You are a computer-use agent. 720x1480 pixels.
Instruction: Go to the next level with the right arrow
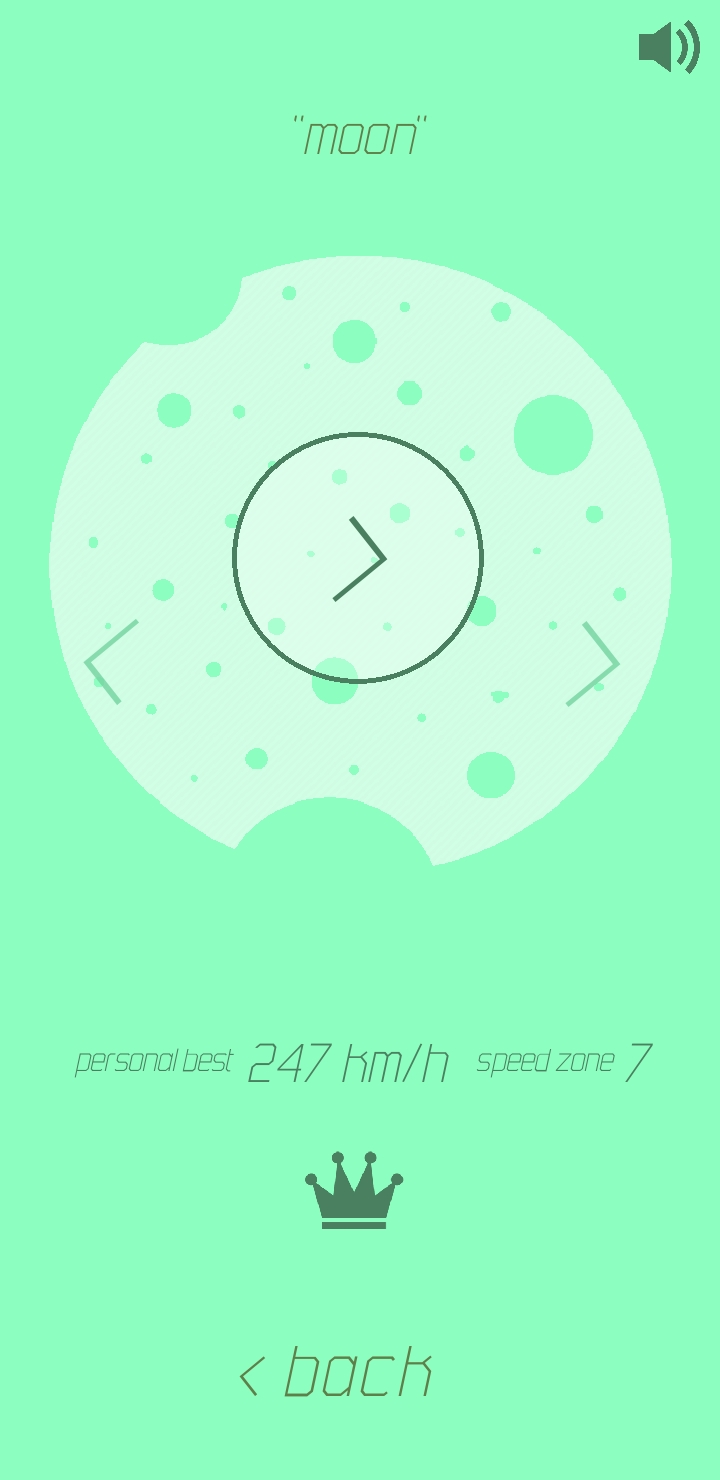click(594, 664)
